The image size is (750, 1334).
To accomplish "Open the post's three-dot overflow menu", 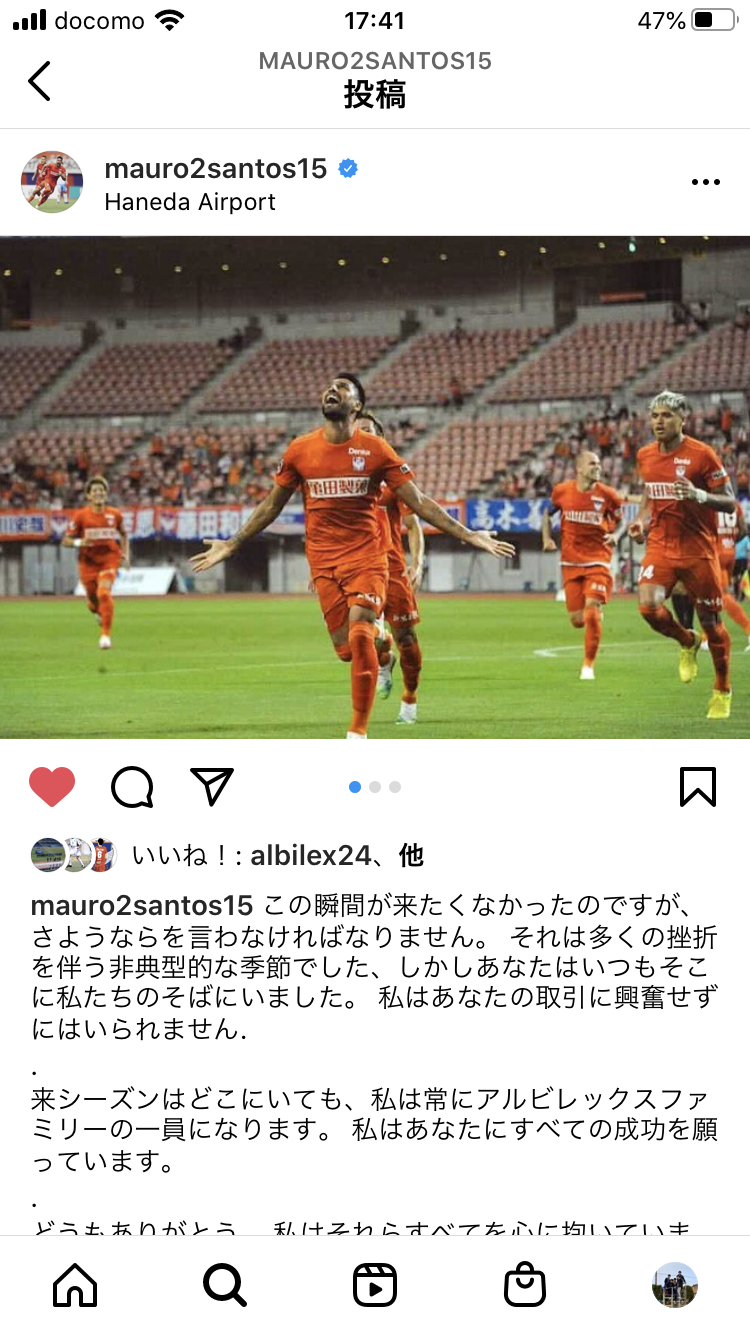I will pos(705,182).
